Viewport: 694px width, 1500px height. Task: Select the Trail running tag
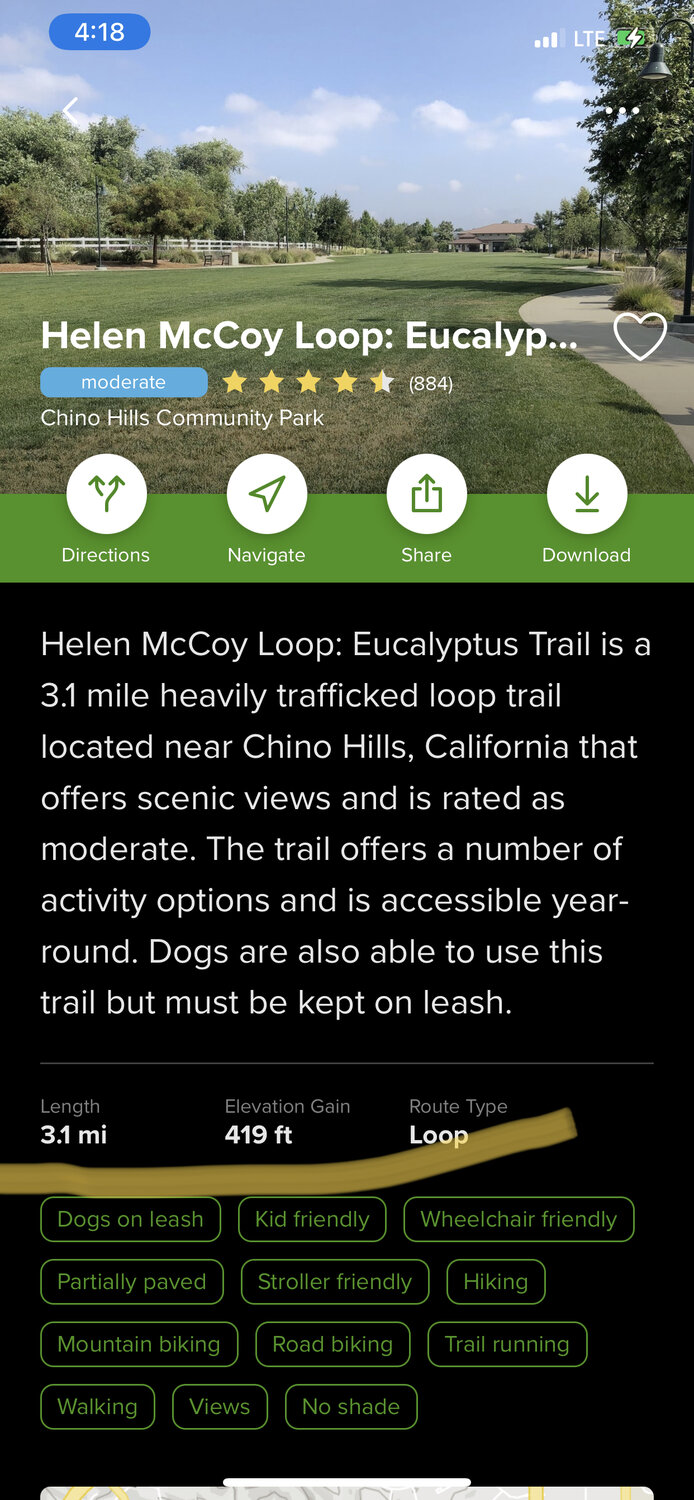tap(507, 1344)
